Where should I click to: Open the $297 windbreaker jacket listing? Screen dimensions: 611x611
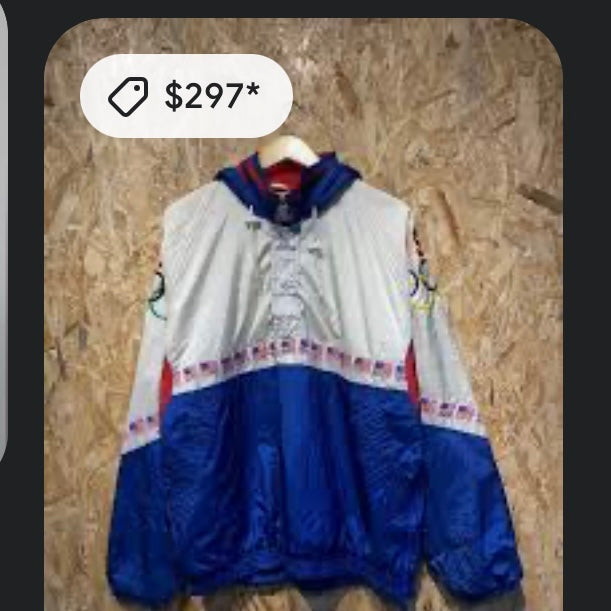tap(304, 360)
